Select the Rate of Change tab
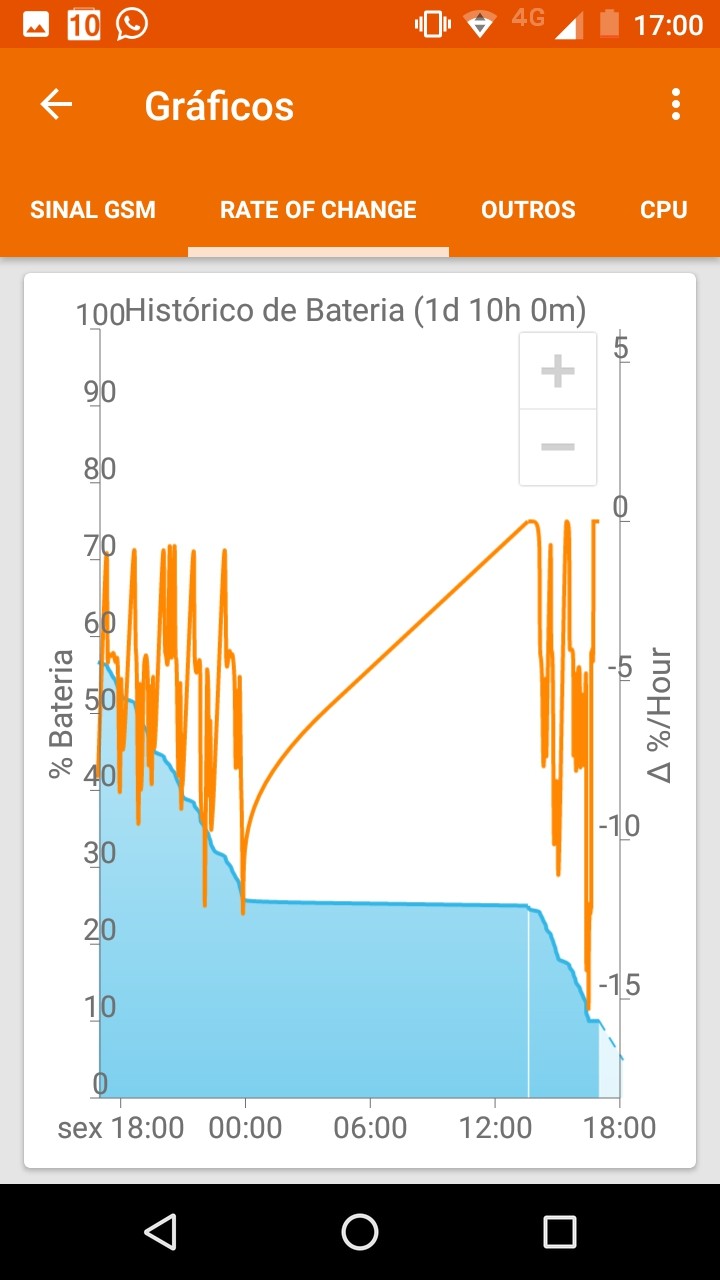The height and width of the screenshot is (1280, 720). pos(318,210)
